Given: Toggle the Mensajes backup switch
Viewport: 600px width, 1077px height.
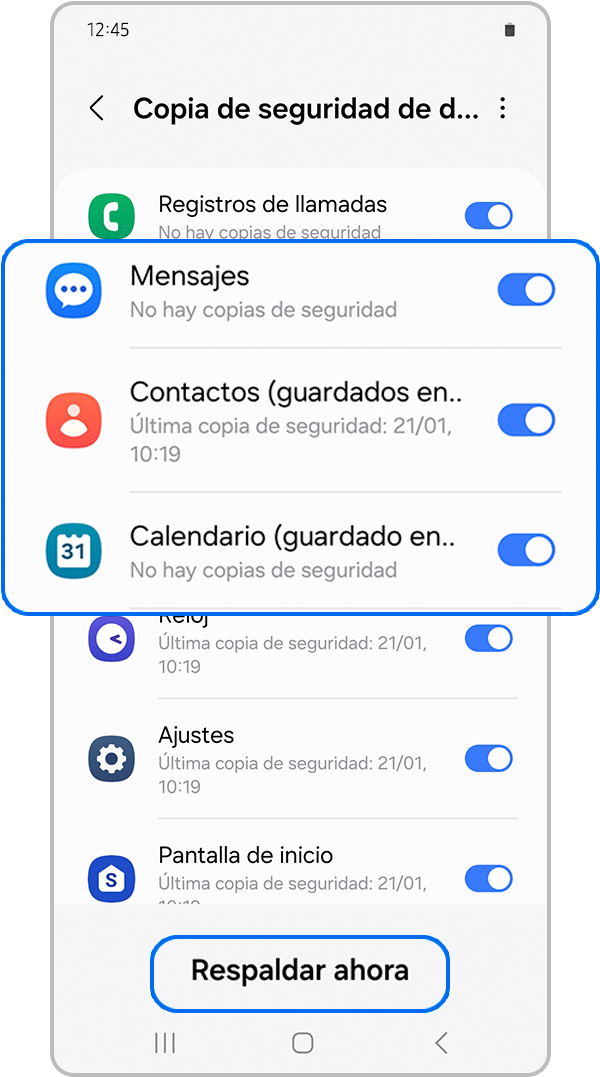Looking at the screenshot, I should 526,290.
